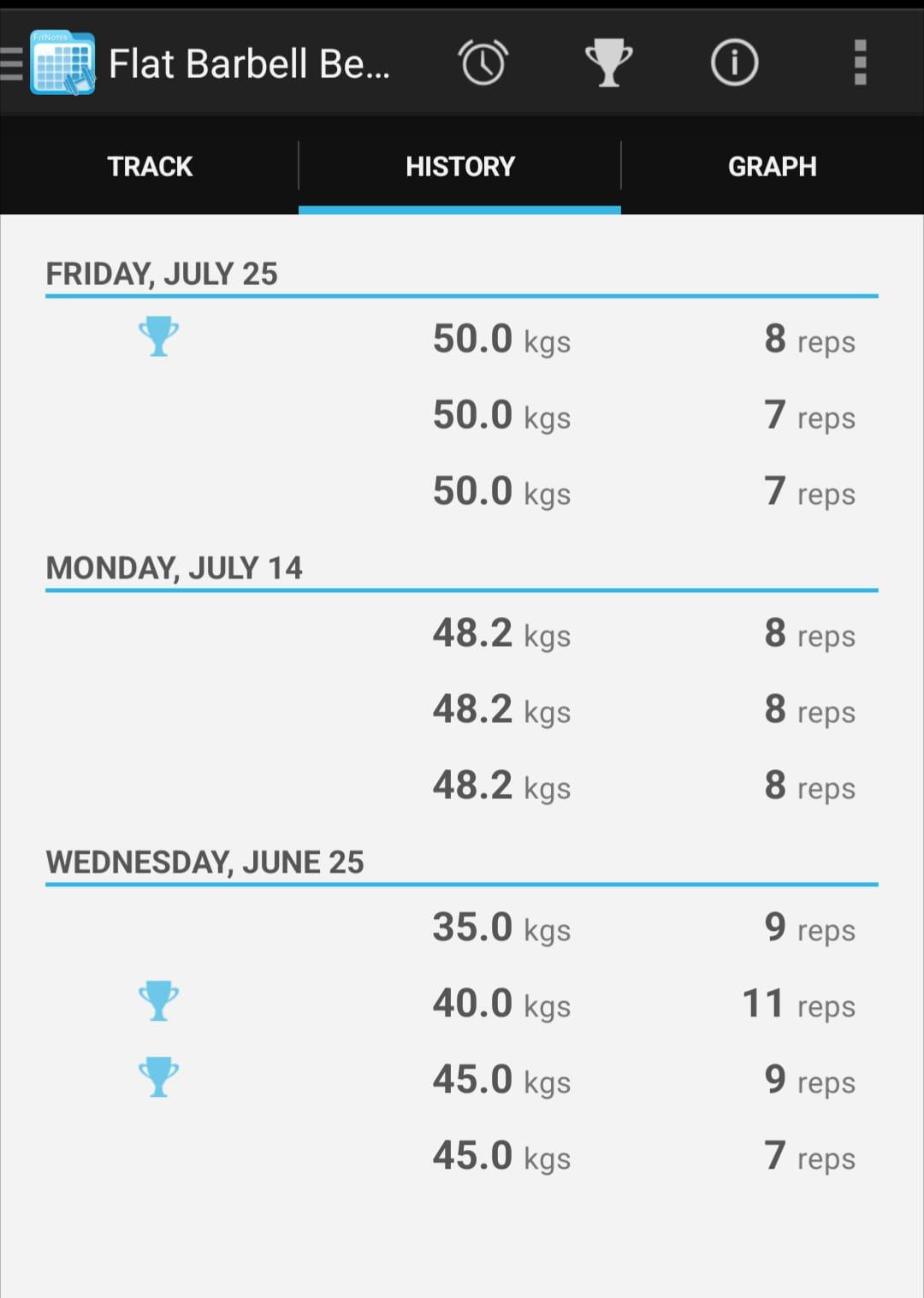Select the trophy beside the 50.0 kgs set
Image resolution: width=924 pixels, height=1298 pixels.
pyautogui.click(x=157, y=336)
